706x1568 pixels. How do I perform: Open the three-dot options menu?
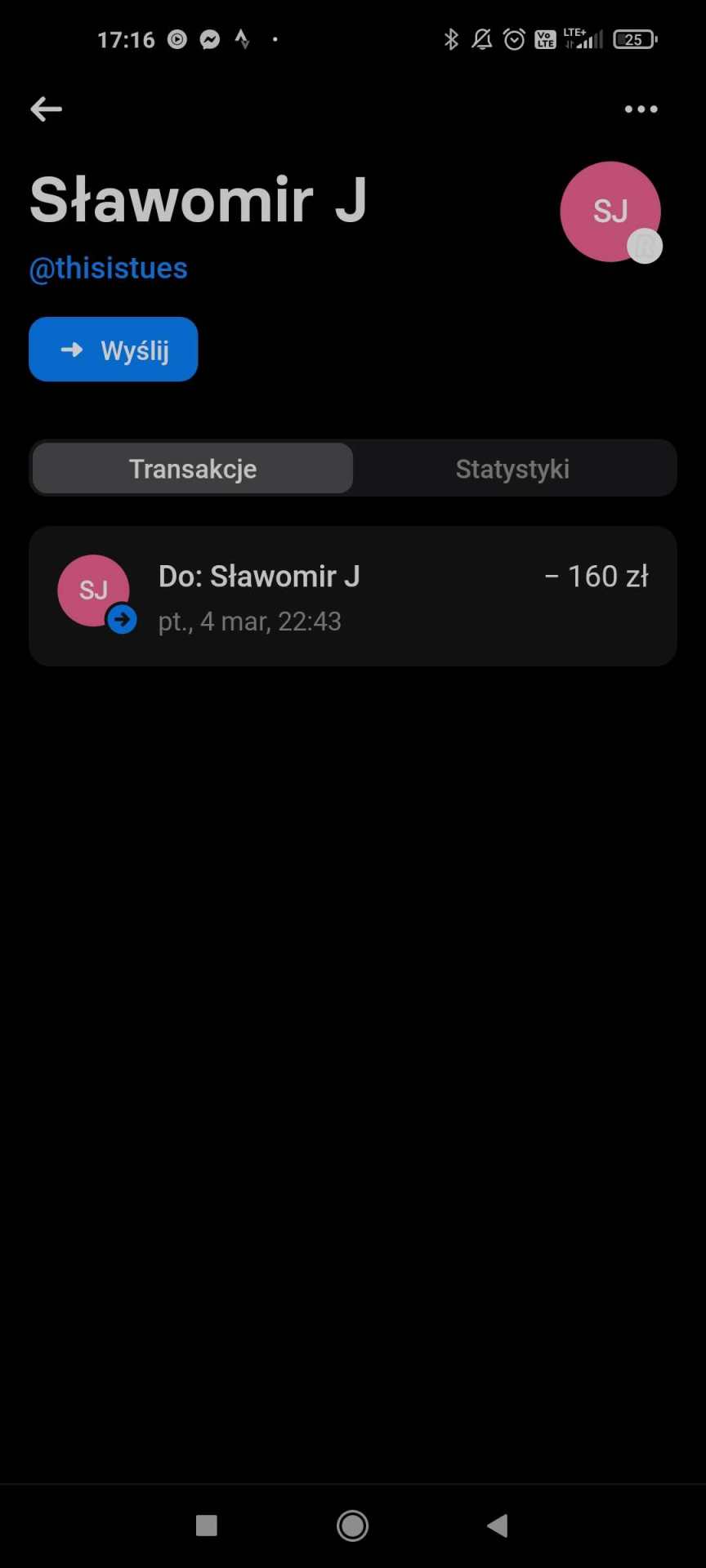coord(641,109)
